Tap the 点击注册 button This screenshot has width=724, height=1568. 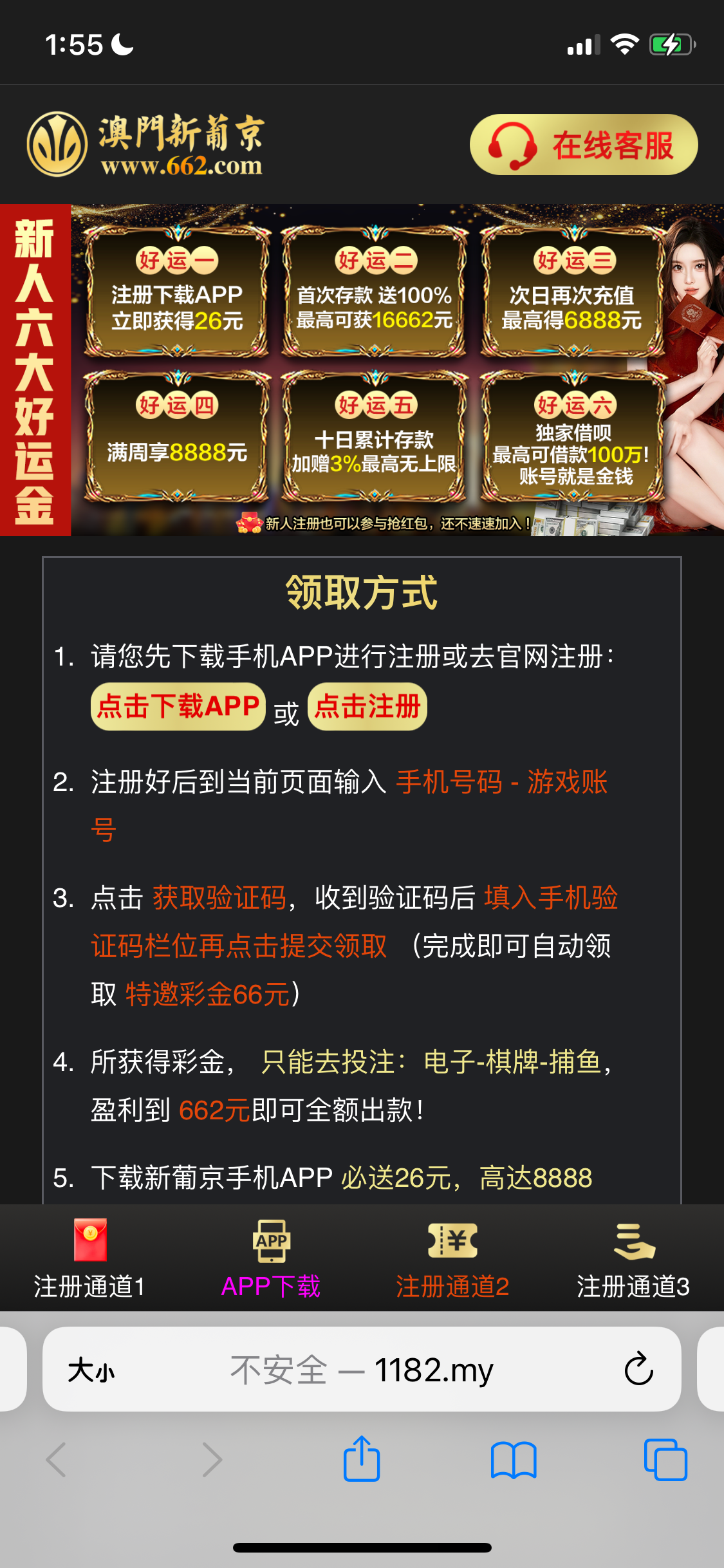(x=367, y=707)
